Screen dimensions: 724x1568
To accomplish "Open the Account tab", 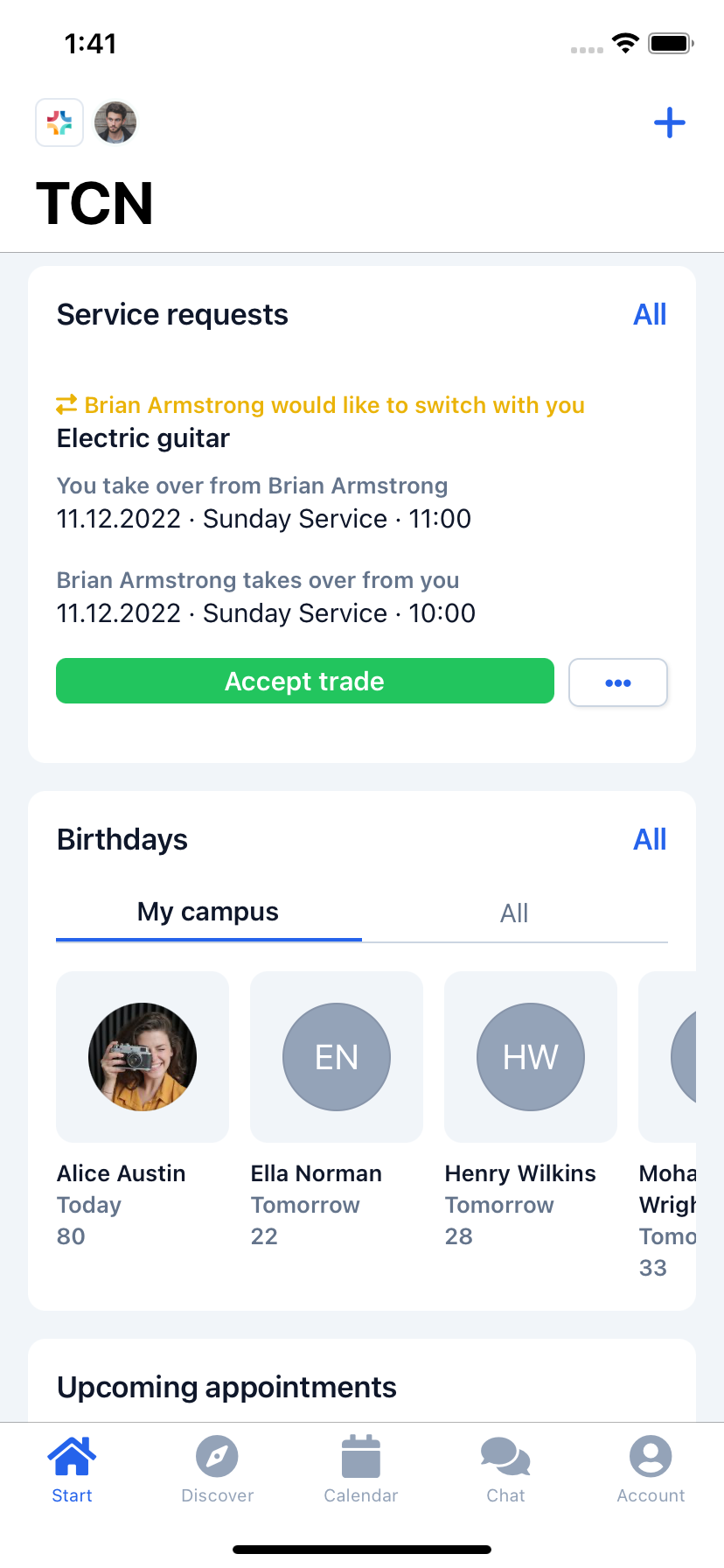I will click(x=651, y=1470).
